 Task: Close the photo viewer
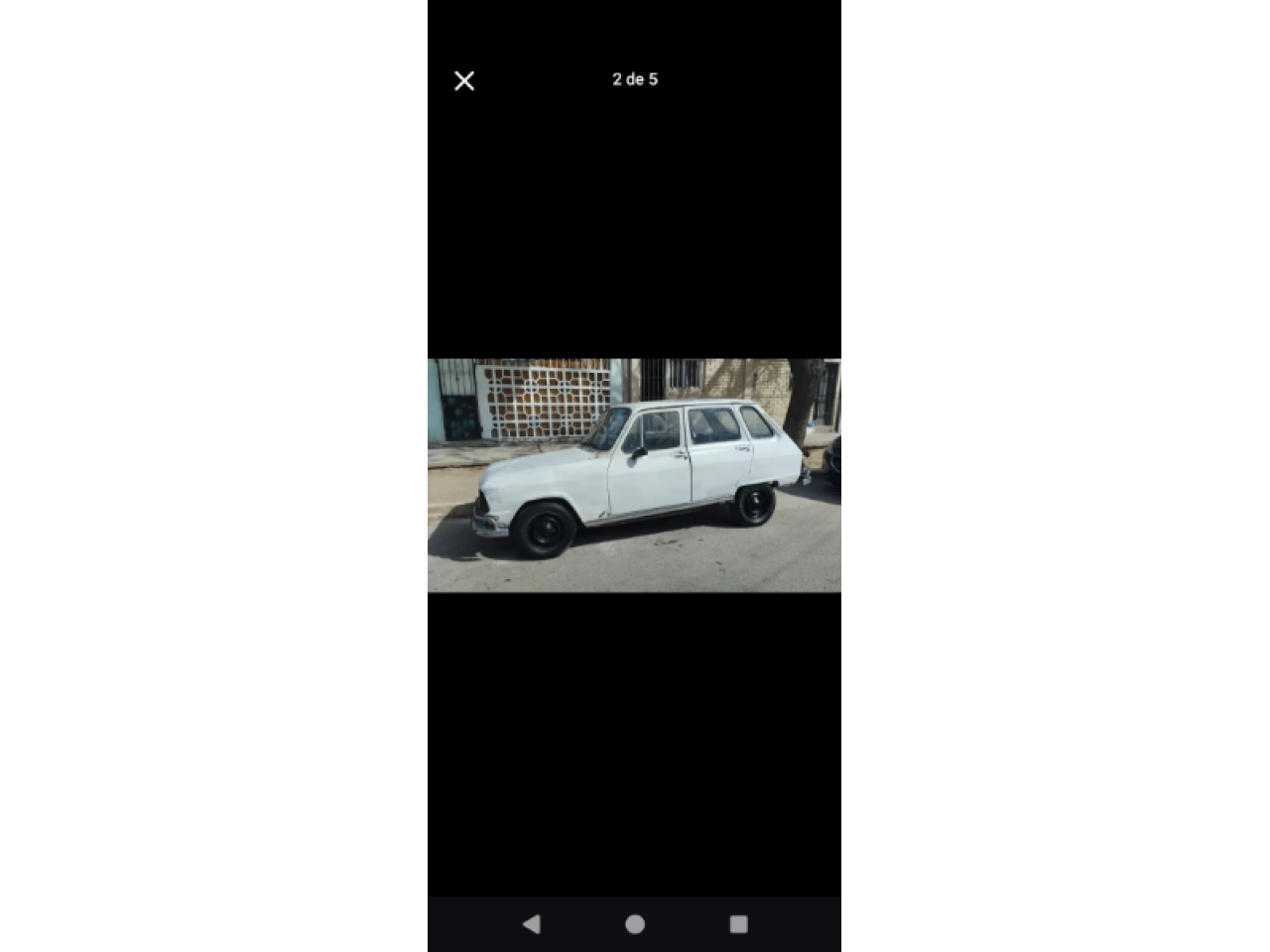coord(464,81)
